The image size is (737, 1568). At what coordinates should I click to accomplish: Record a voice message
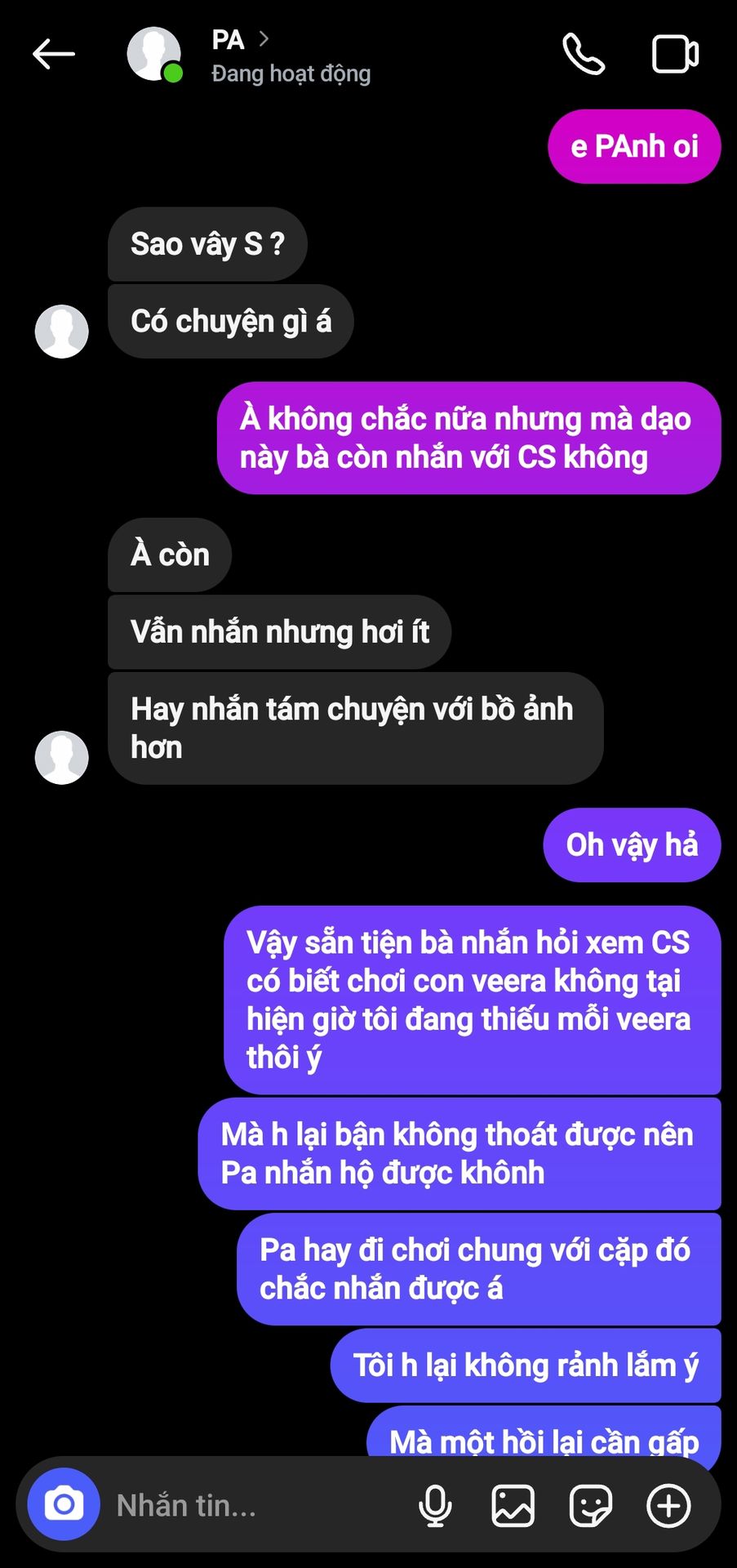point(435,1505)
